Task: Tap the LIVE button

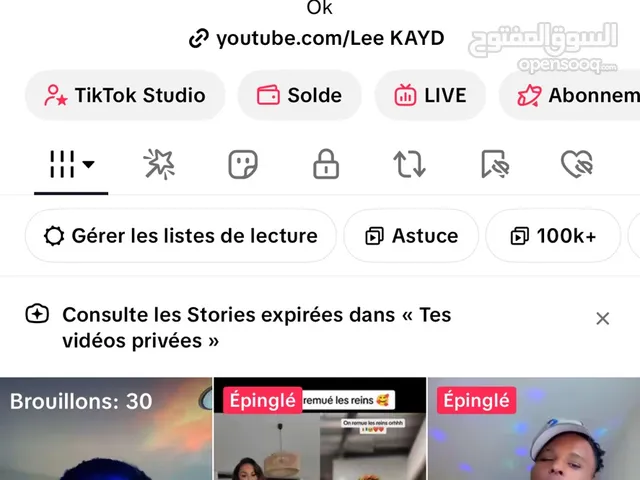Action: point(430,95)
